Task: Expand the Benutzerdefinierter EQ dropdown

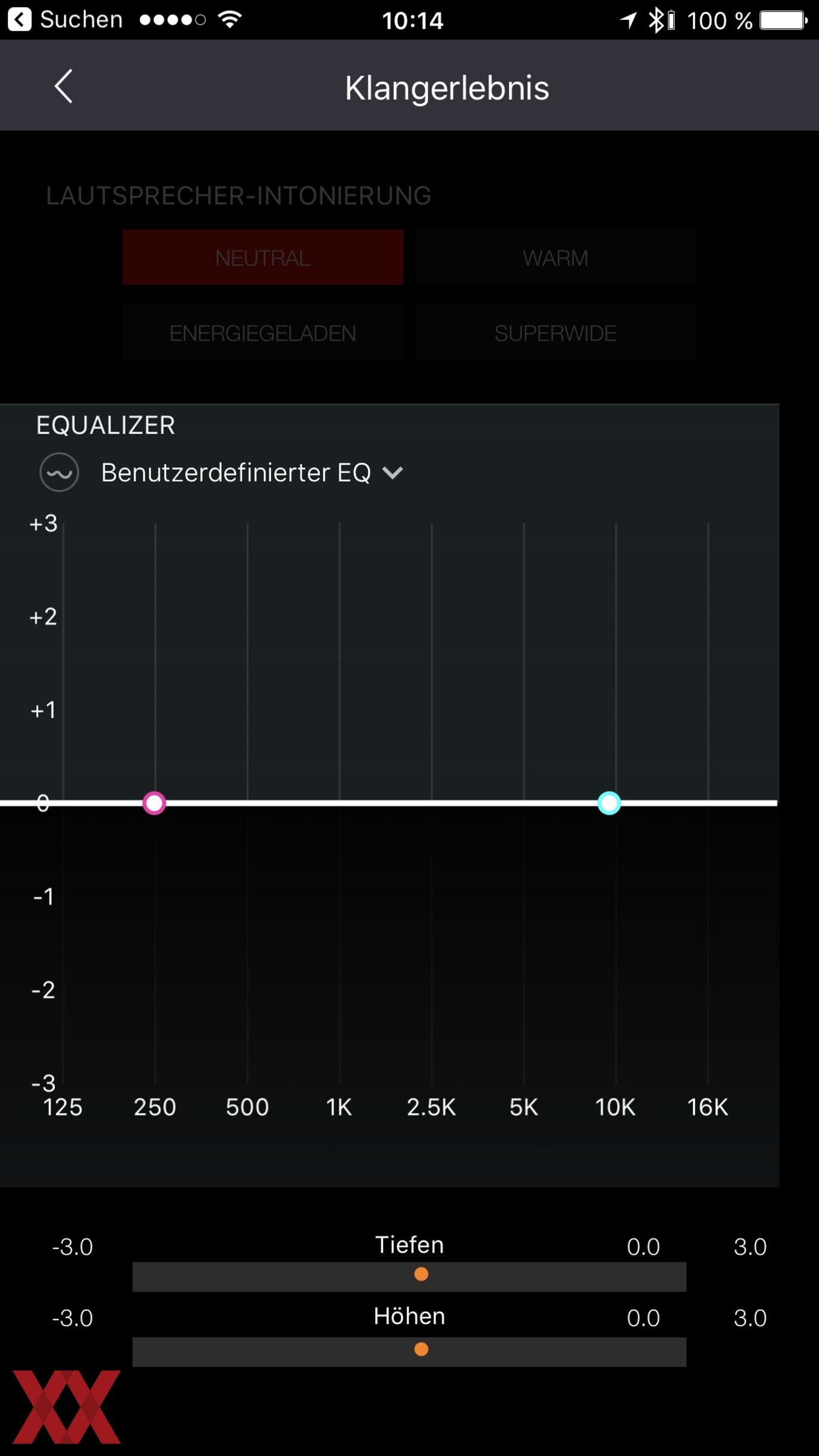Action: 252,473
